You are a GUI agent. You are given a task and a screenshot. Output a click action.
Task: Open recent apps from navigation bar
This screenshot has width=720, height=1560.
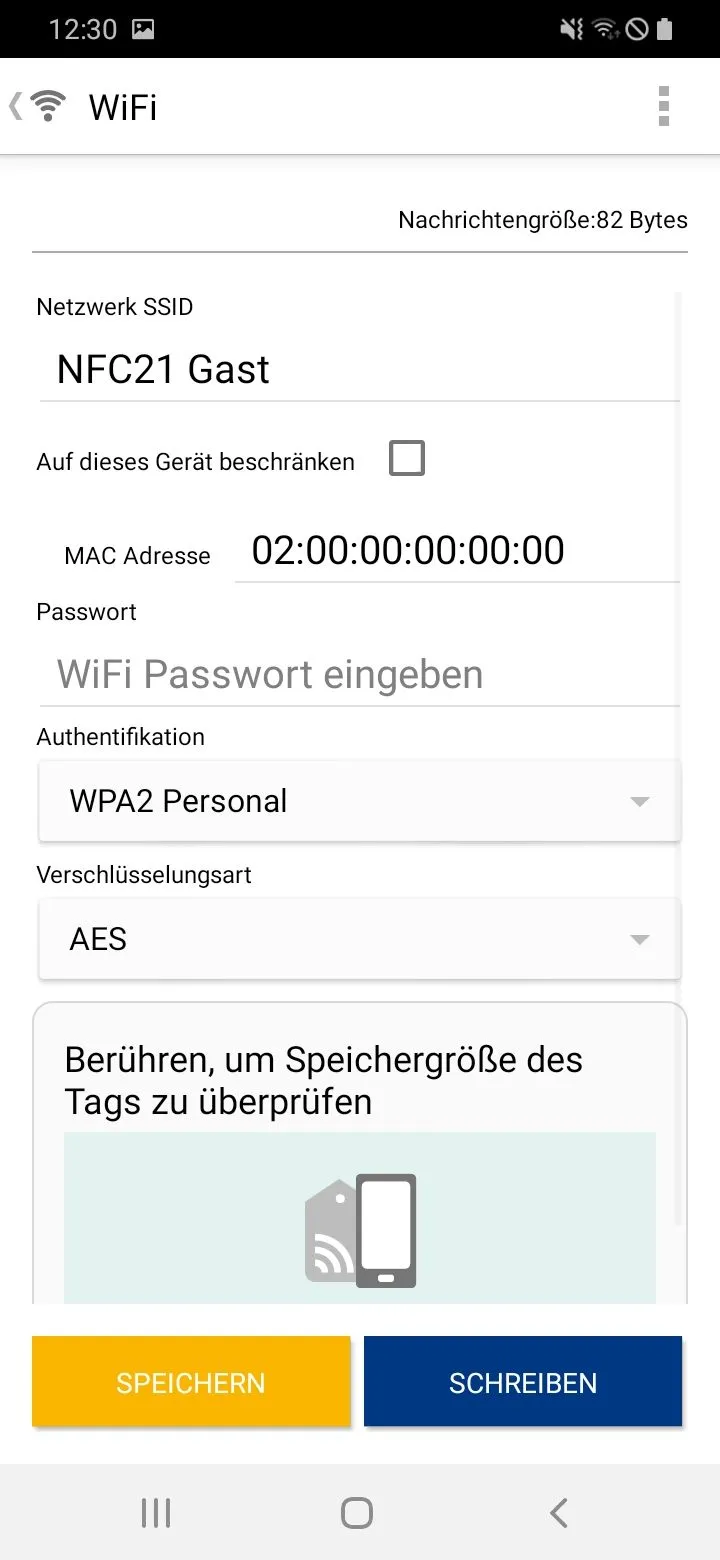[156, 1513]
